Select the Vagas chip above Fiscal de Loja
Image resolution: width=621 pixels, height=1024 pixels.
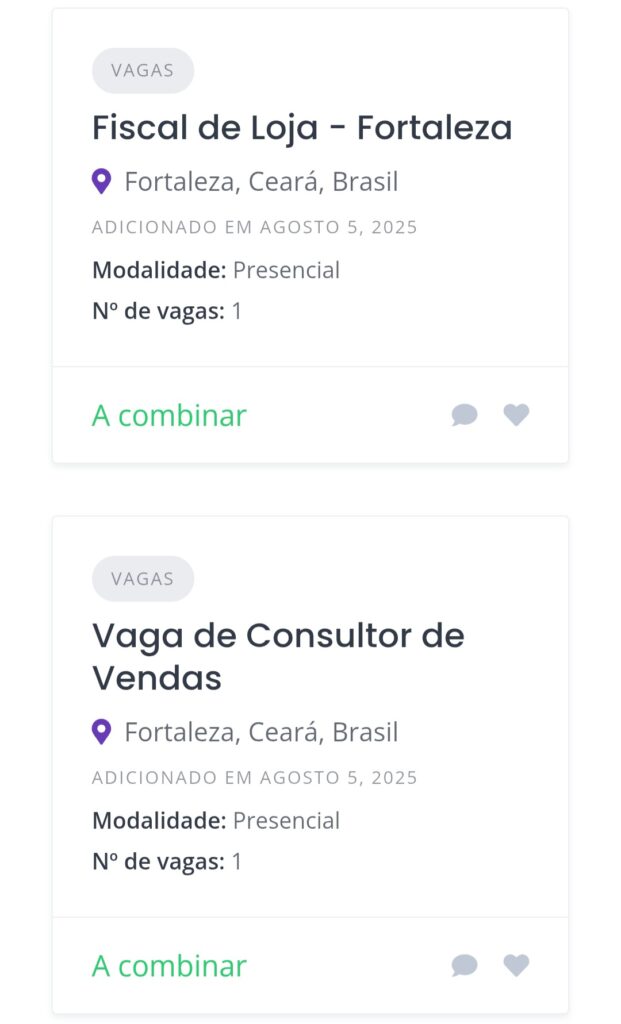coord(142,71)
